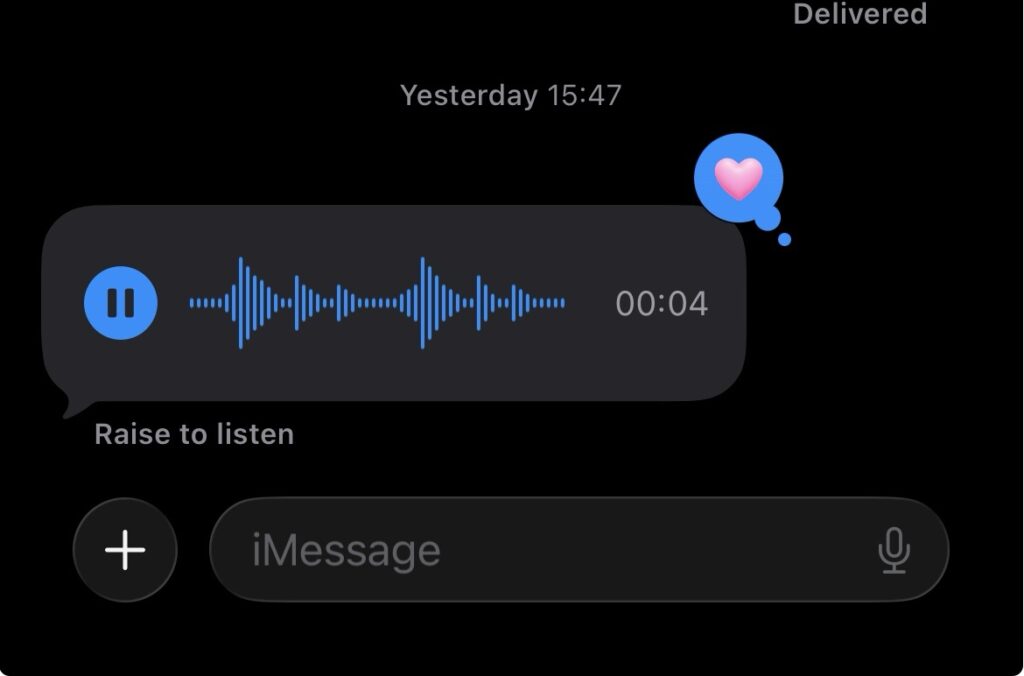Tap the audio message waveform
This screenshot has width=1024, height=676.
[377, 302]
